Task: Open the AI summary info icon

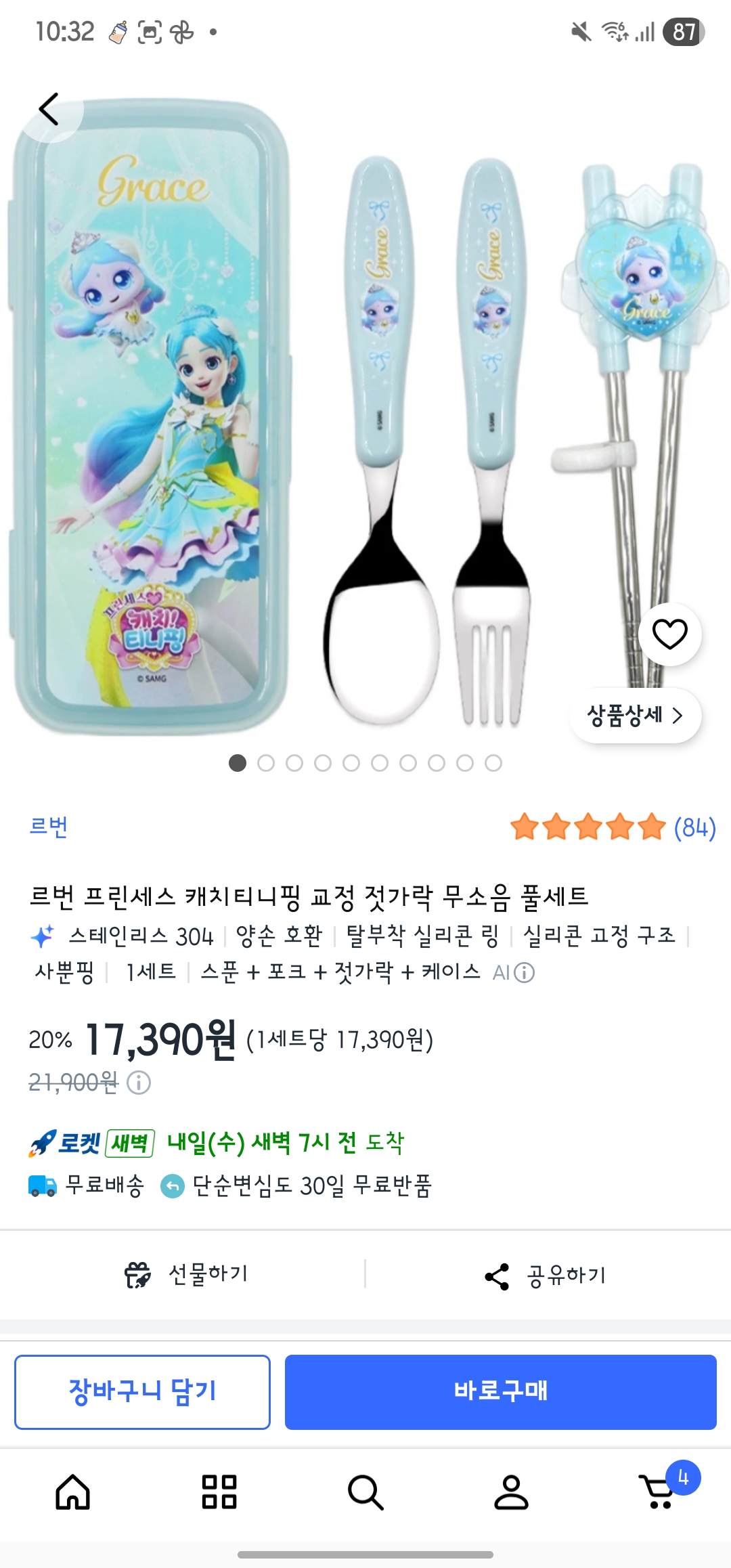Action: (x=524, y=973)
